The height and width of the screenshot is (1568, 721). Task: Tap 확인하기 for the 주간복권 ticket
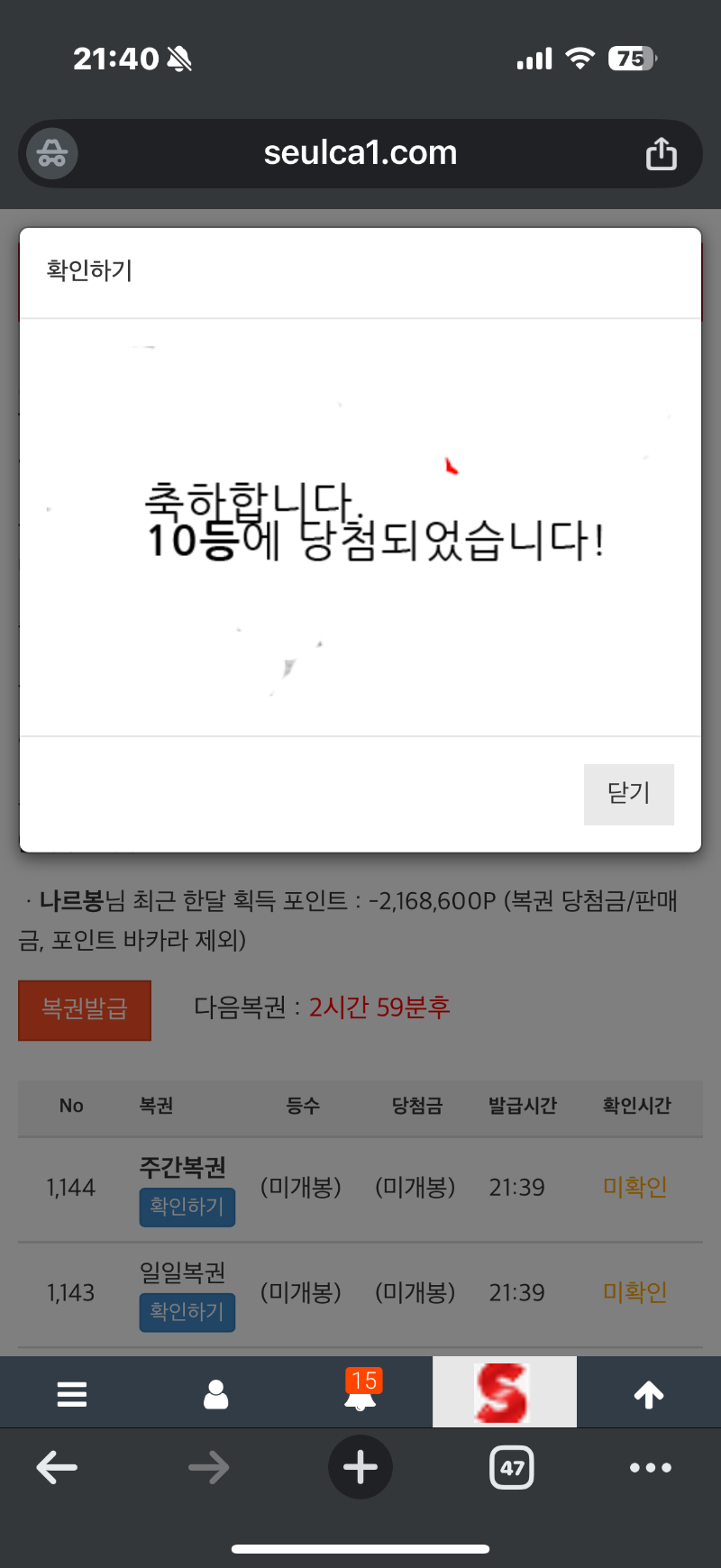pyautogui.click(x=187, y=1207)
